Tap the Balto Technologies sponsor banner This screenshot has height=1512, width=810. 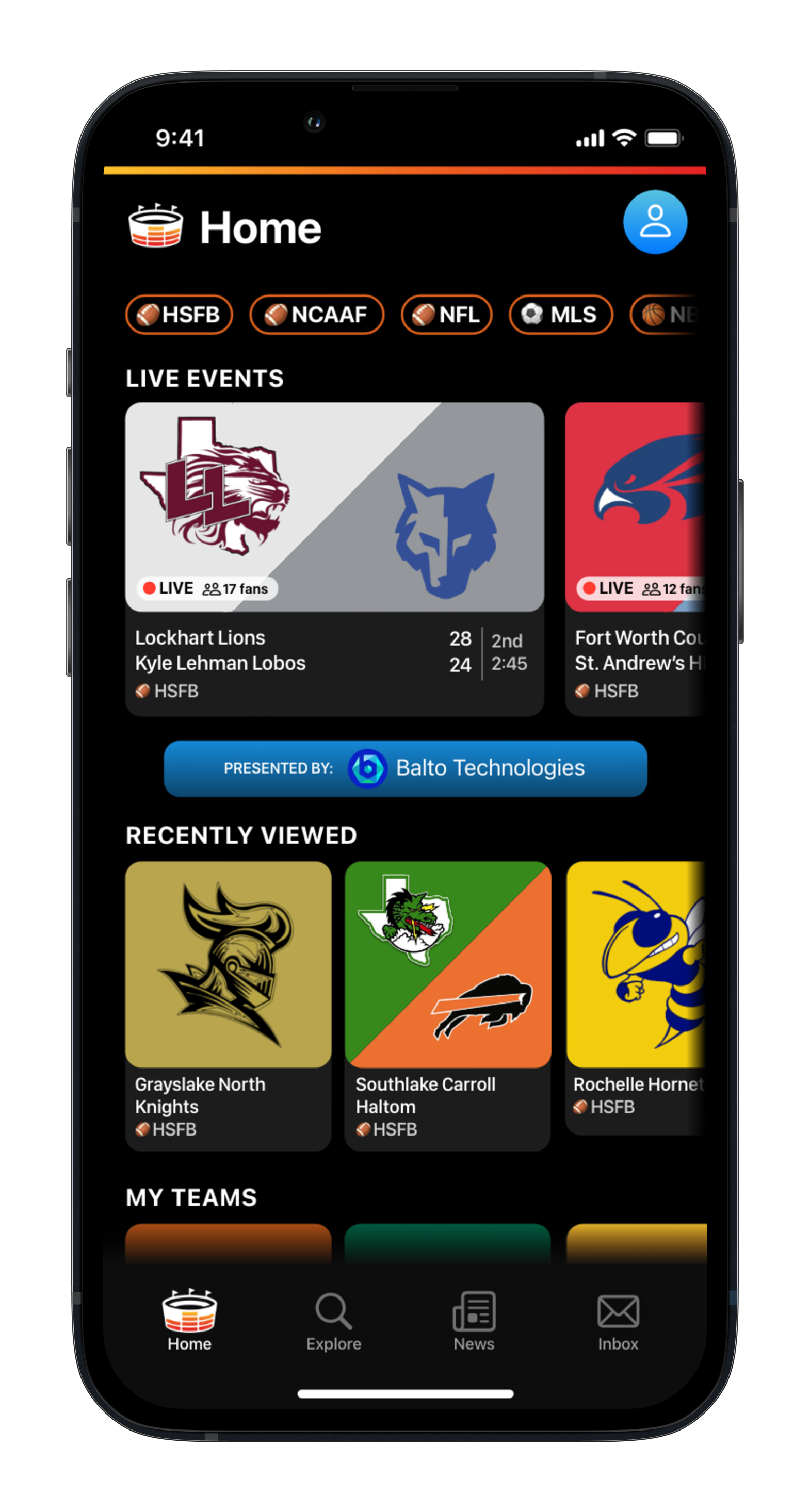tap(406, 768)
